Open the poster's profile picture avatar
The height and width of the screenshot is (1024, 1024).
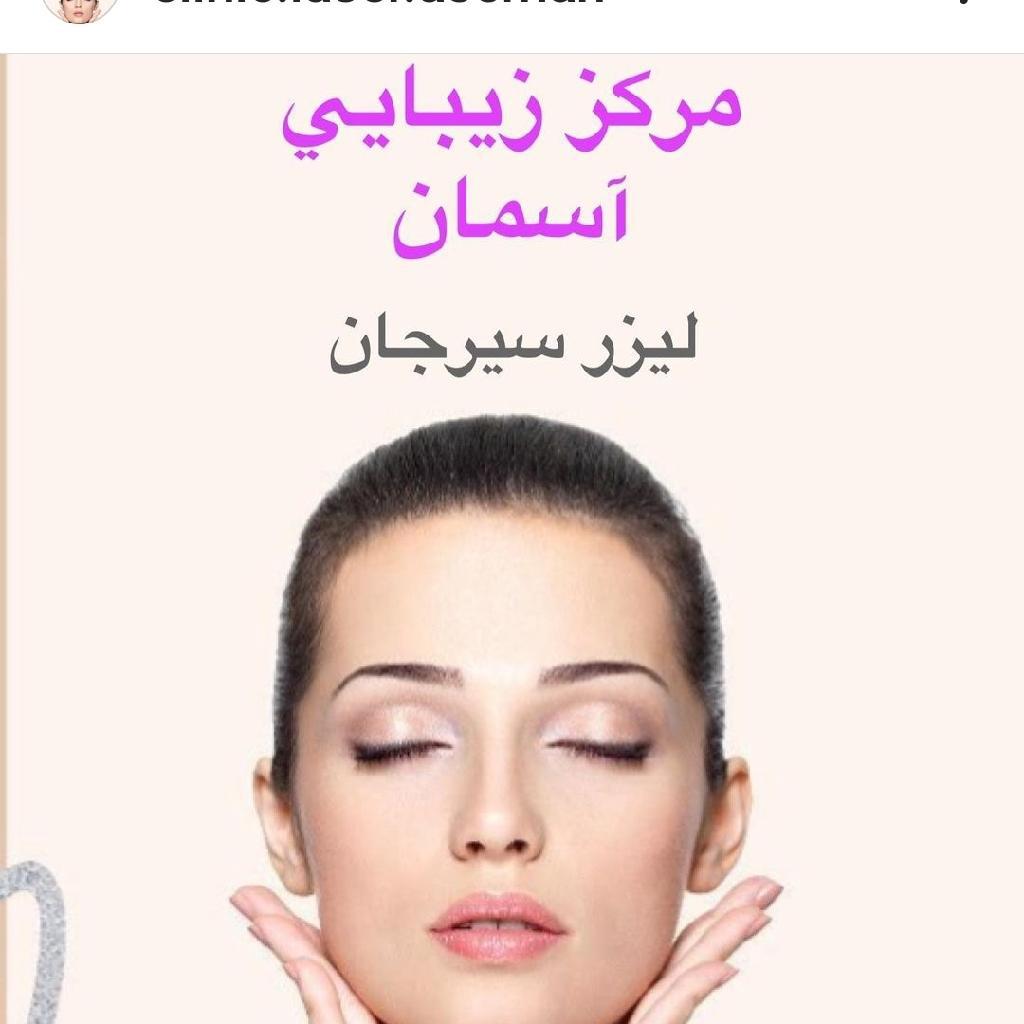[80, 6]
